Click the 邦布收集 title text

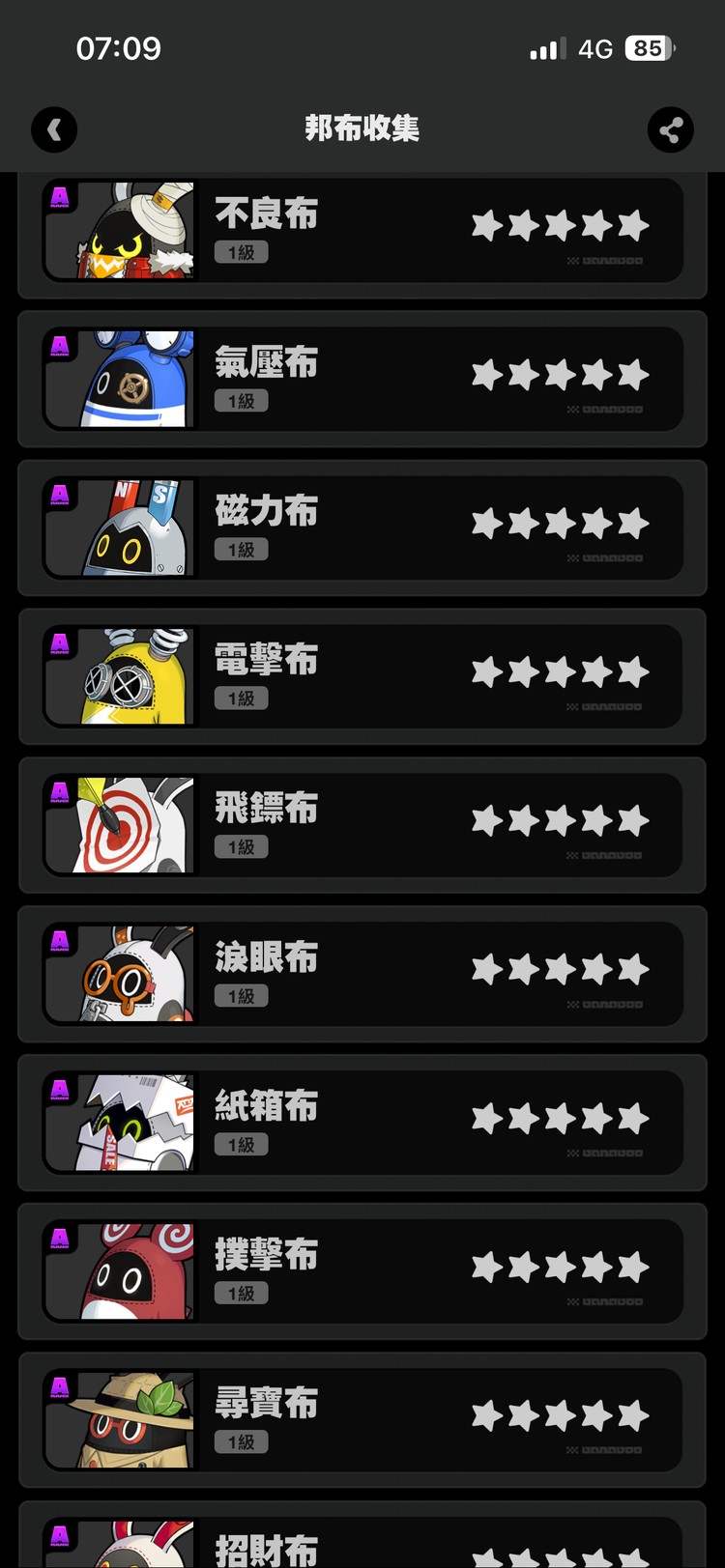coord(362,129)
